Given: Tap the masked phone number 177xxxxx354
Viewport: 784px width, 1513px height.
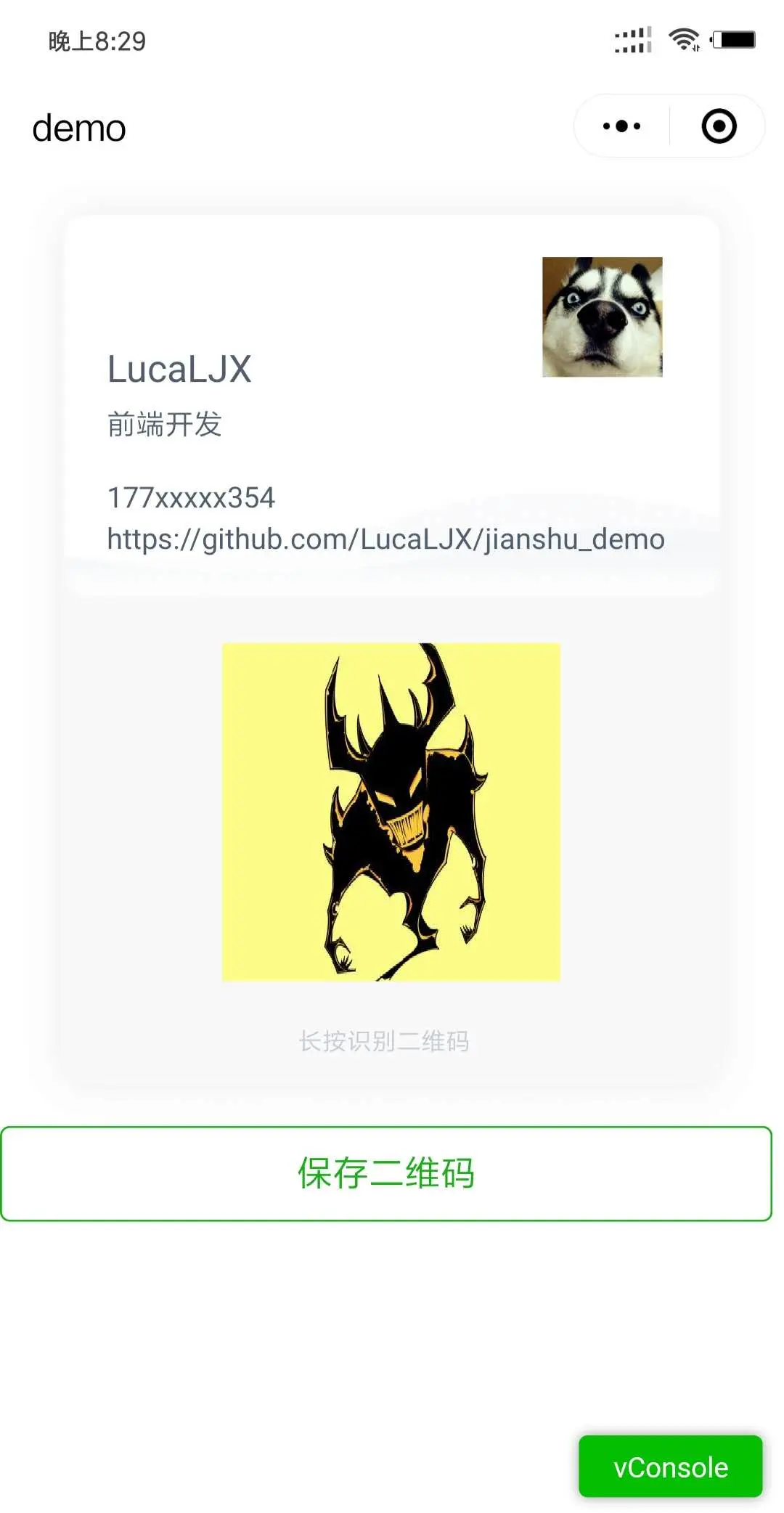Looking at the screenshot, I should [x=191, y=497].
